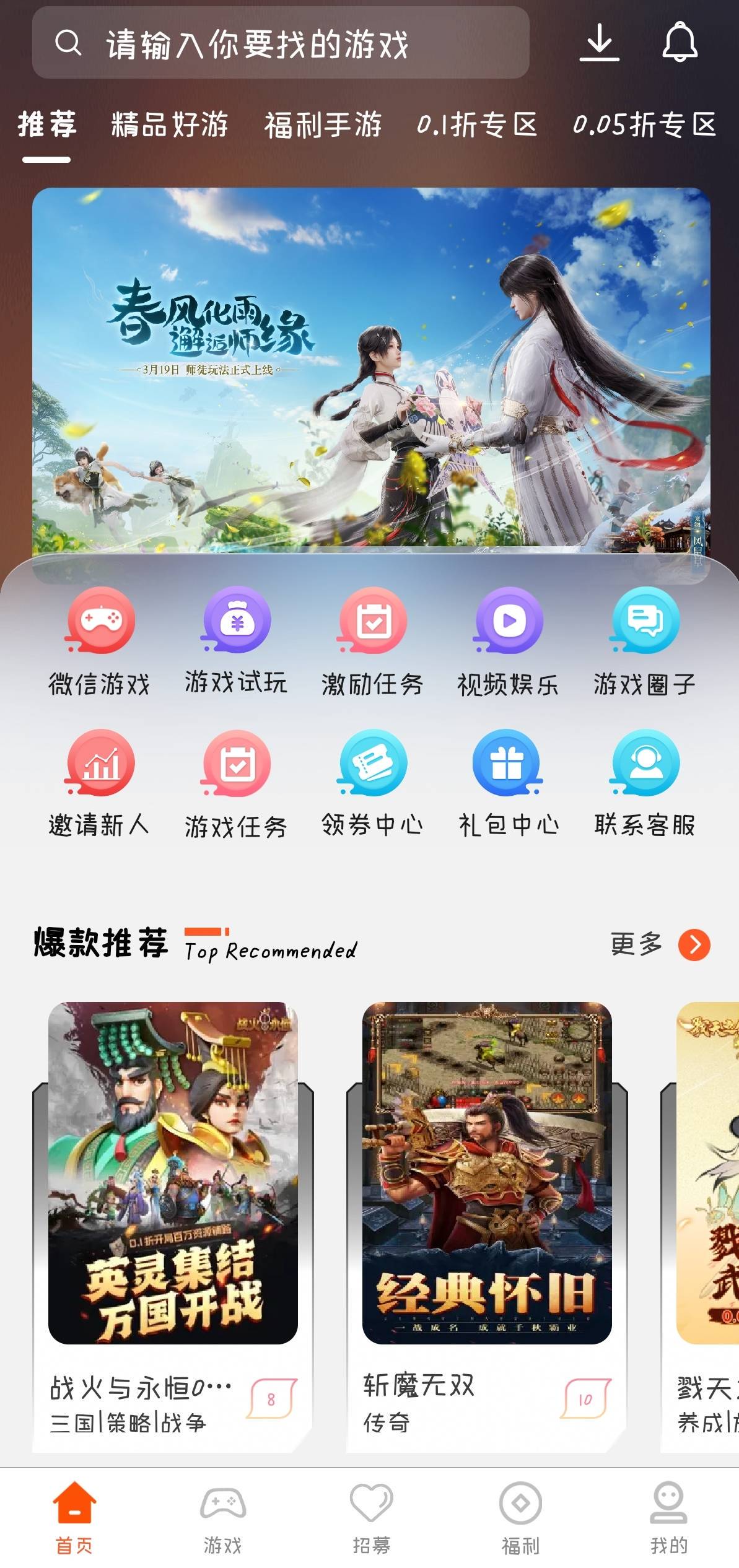Switch to the 0.1折专区 tab

(477, 124)
